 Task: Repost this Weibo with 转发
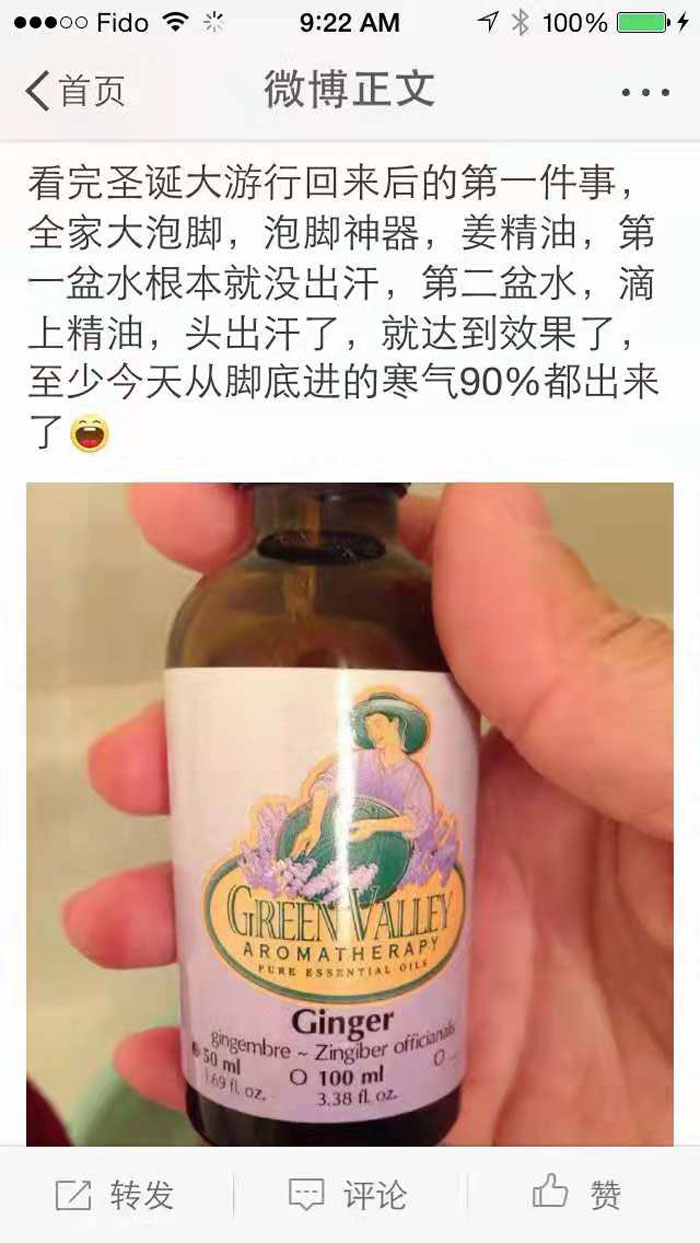coord(115,1194)
